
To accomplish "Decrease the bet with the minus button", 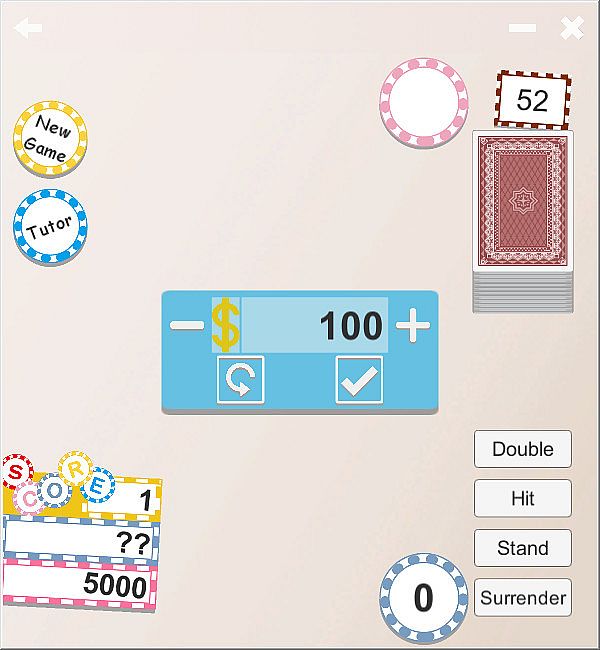I will [x=186, y=325].
